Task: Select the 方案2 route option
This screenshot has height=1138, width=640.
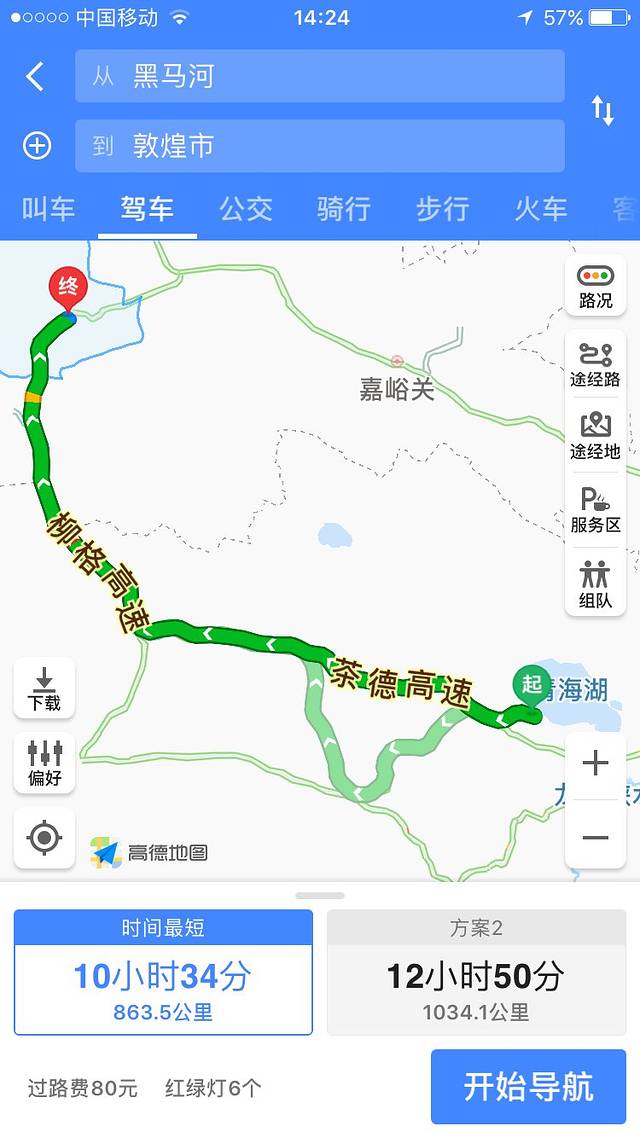Action: [476, 972]
